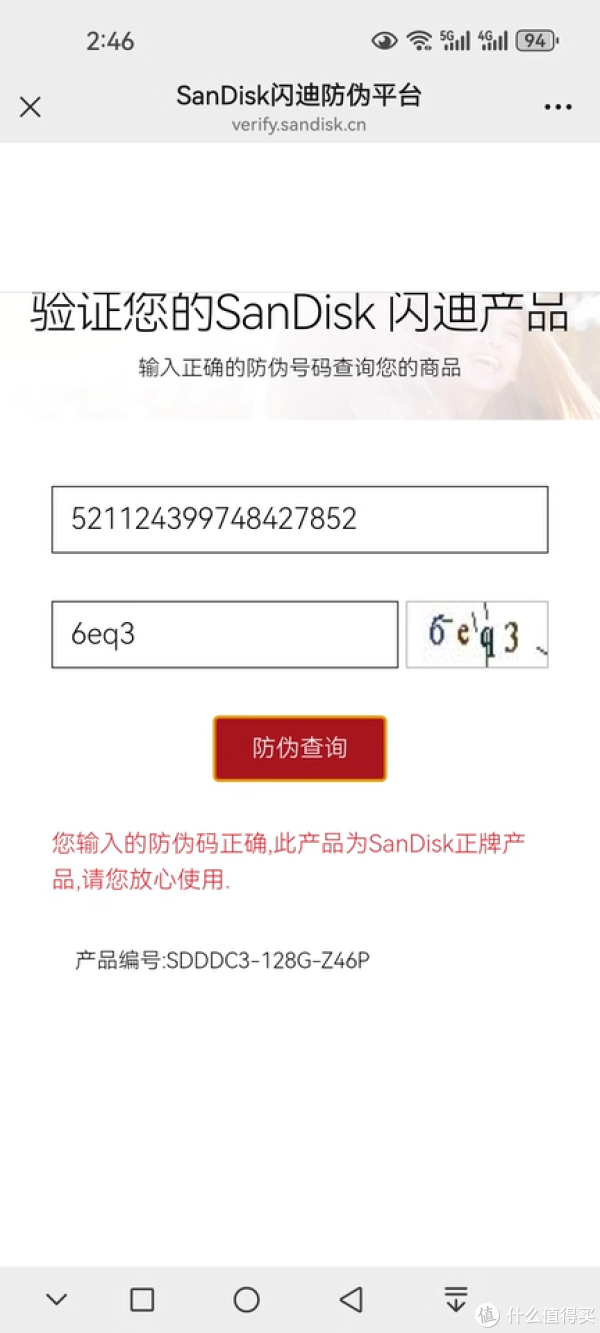Go to the home screen
The image size is (600, 1333).
[x=246, y=1299]
